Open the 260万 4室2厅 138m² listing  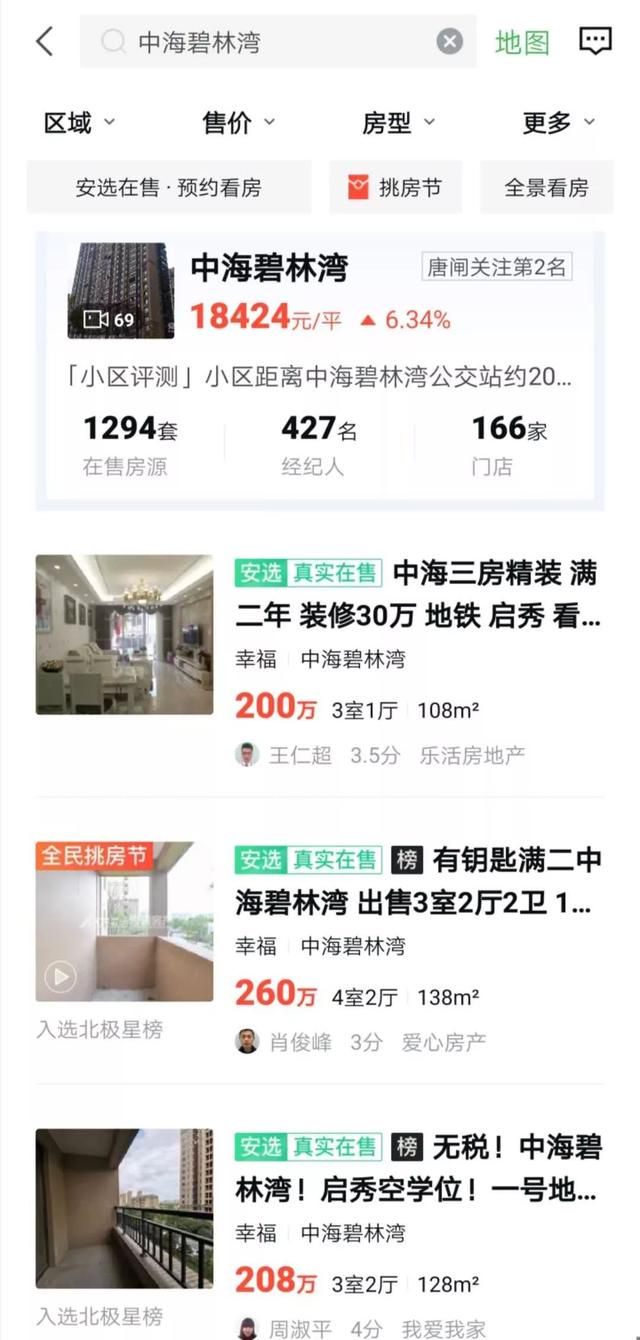pos(320,948)
